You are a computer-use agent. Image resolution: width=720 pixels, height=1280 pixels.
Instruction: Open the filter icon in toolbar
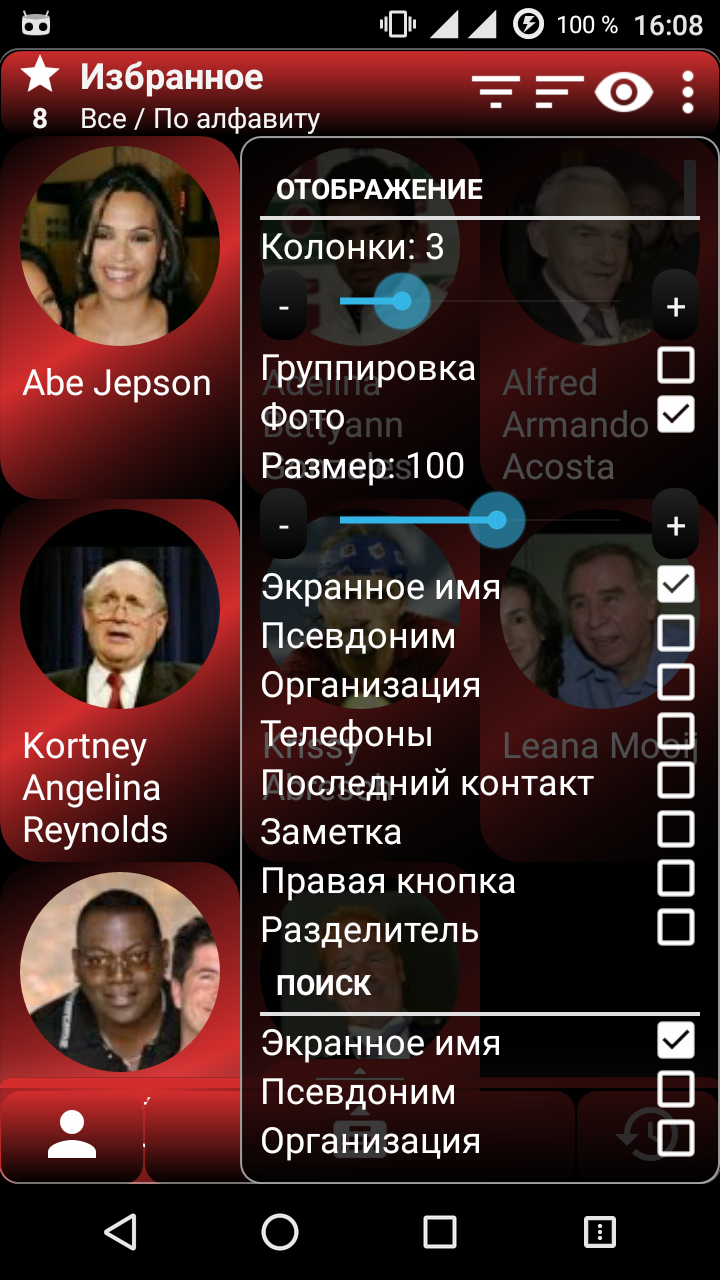496,92
